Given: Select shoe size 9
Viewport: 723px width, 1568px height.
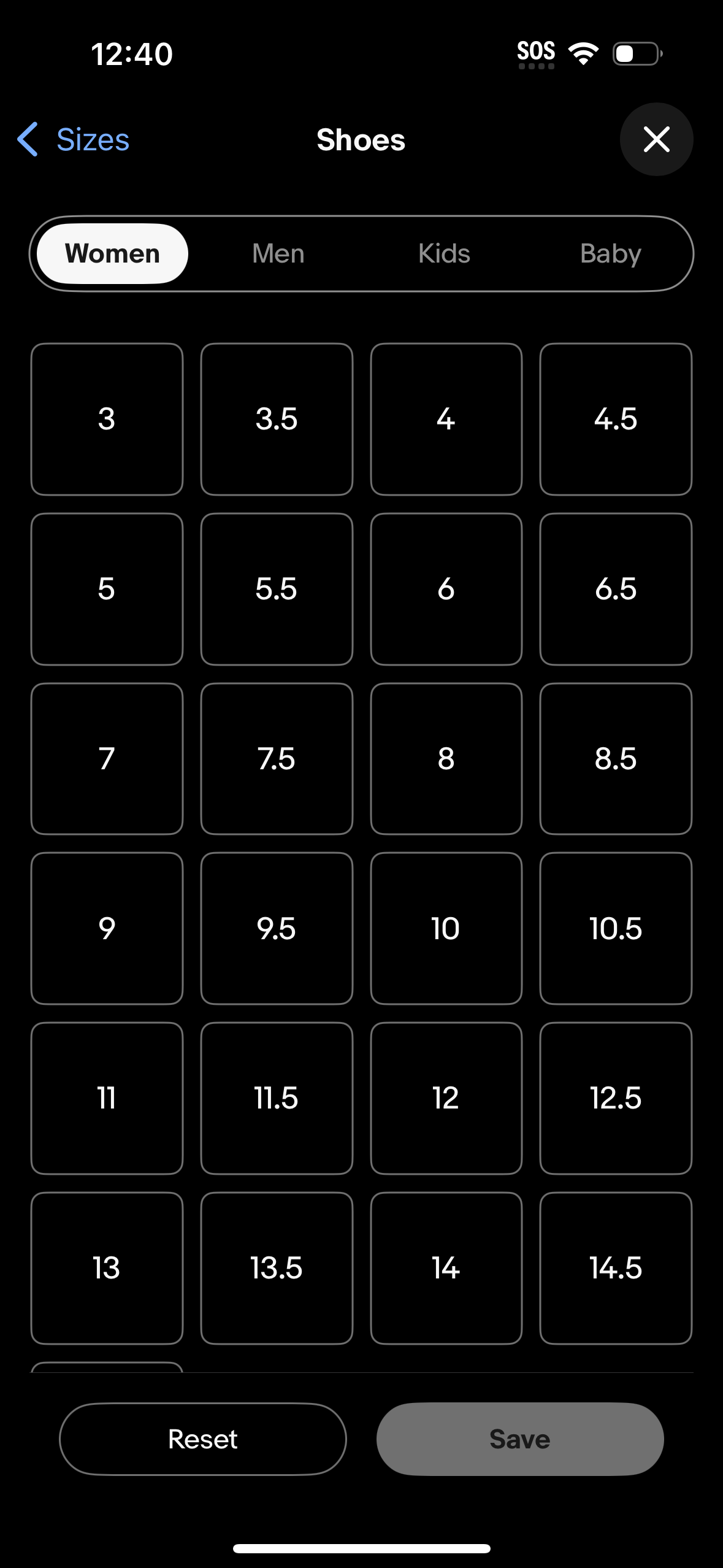Looking at the screenshot, I should click(x=107, y=928).
